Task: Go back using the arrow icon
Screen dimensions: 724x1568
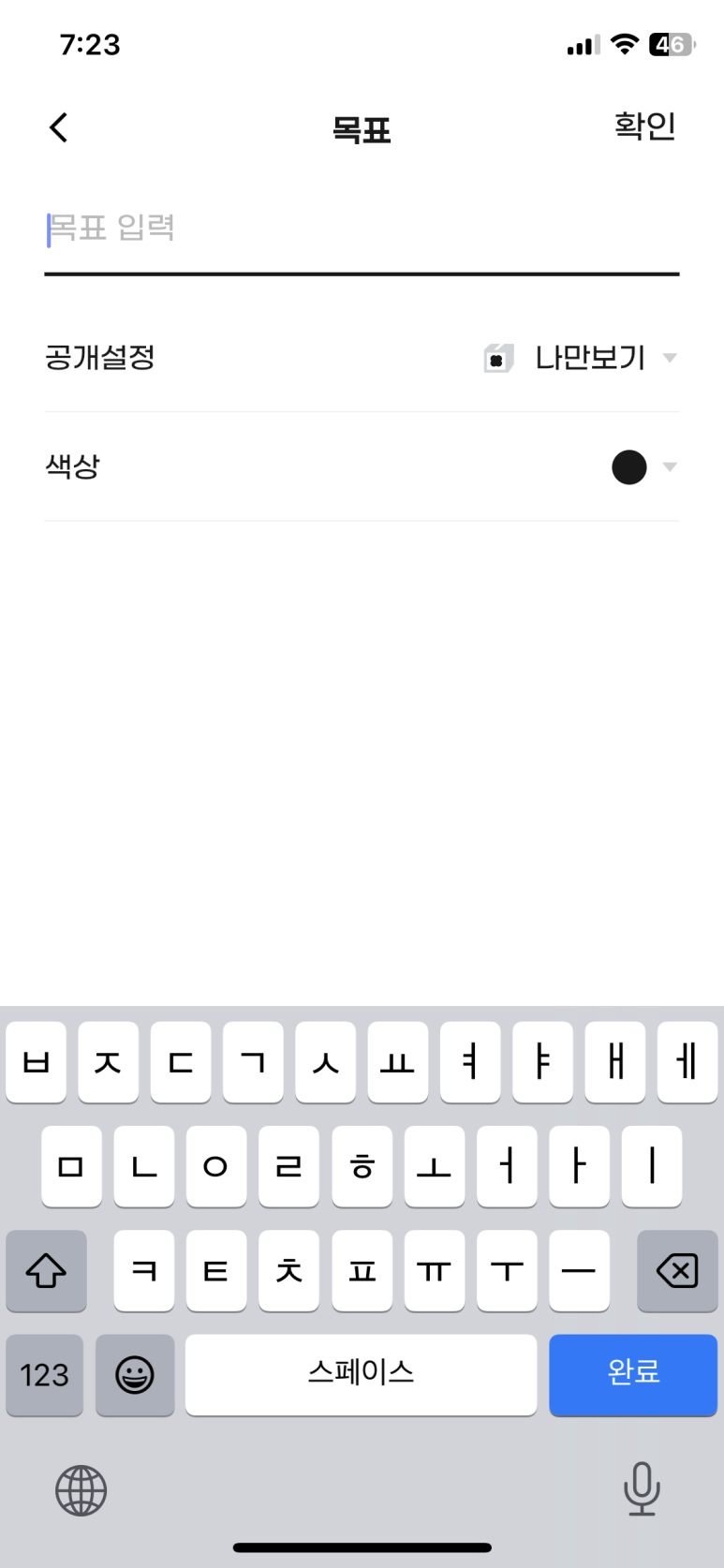Action: tap(59, 127)
